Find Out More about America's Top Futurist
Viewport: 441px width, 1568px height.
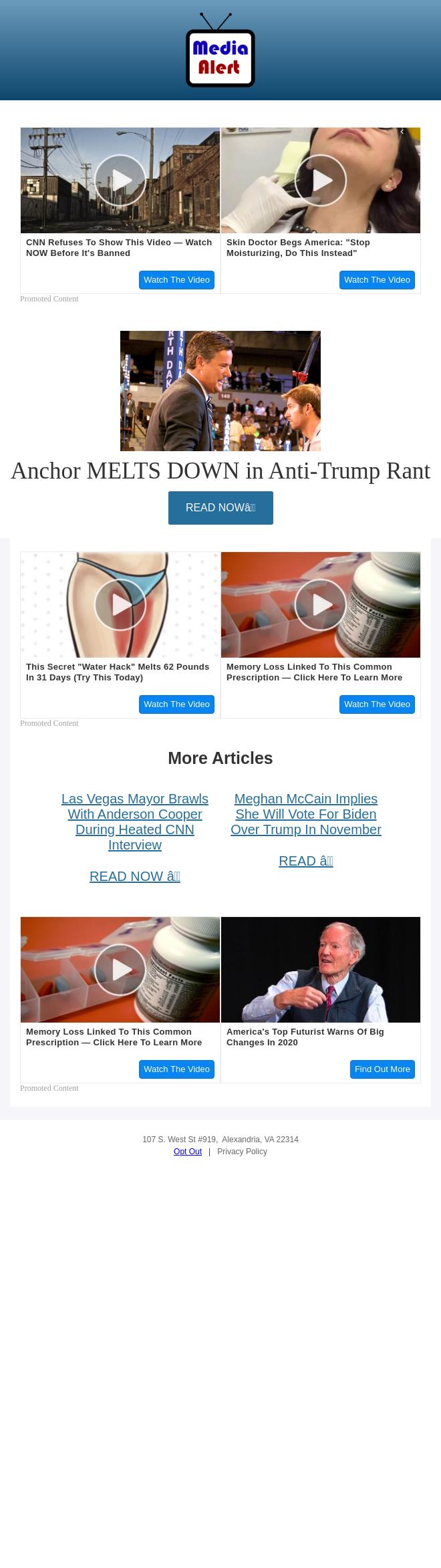tap(382, 1069)
